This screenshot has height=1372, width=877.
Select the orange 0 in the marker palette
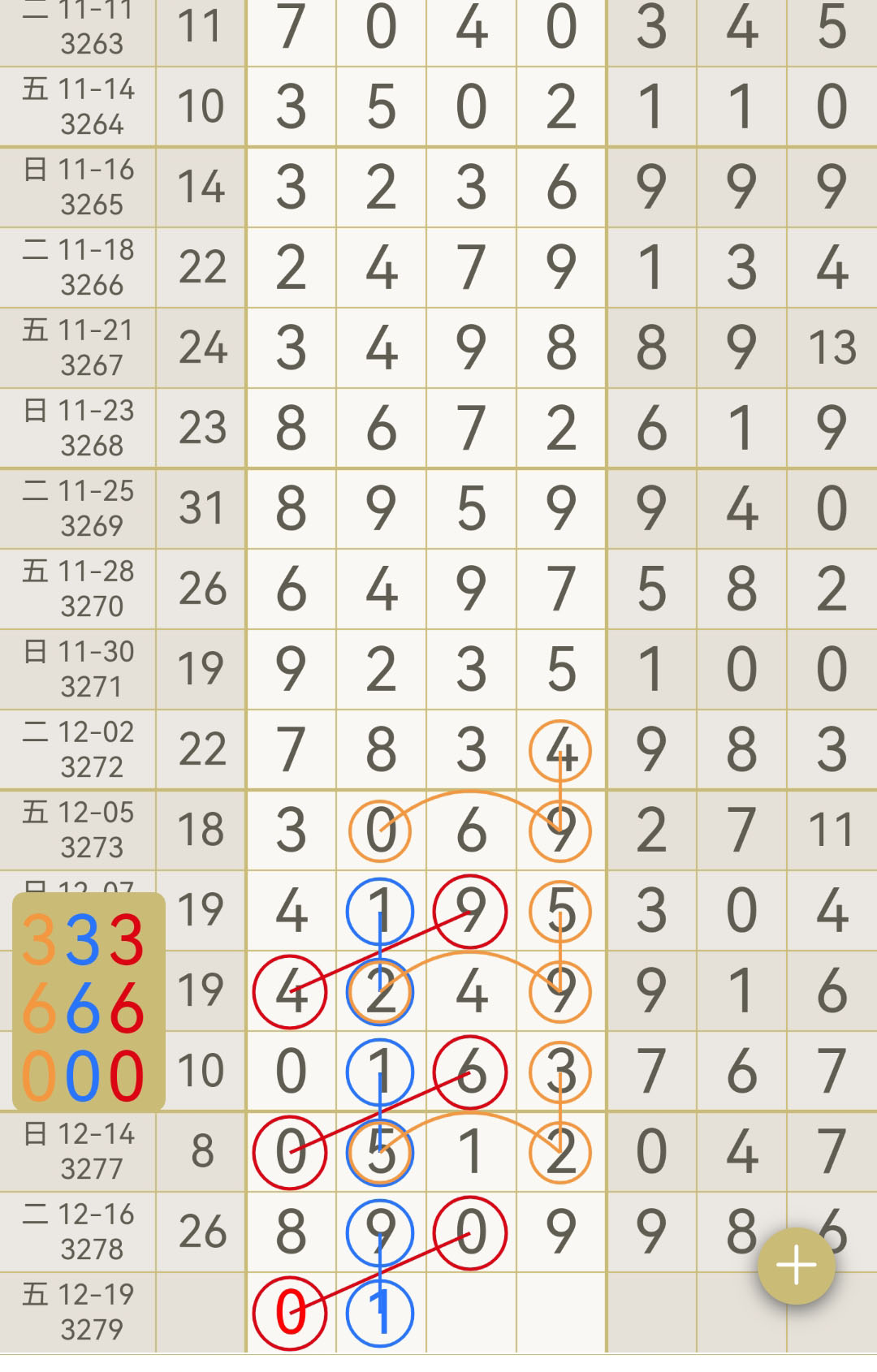pyautogui.click(x=41, y=1076)
